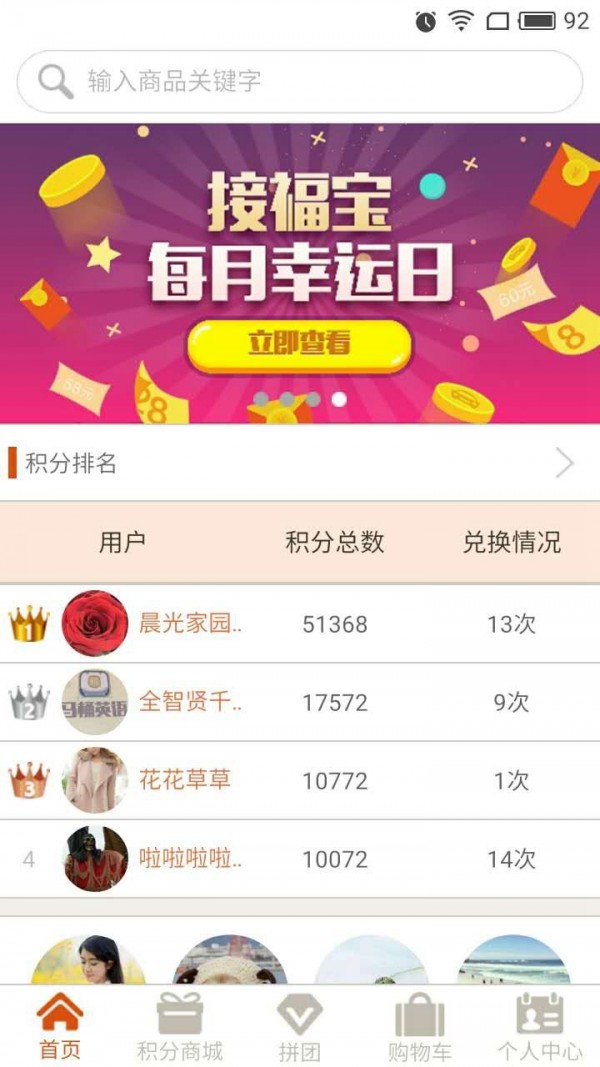The height and width of the screenshot is (1067, 600).
Task: Expand the 积分排名 ranking chevron
Action: tap(565, 463)
